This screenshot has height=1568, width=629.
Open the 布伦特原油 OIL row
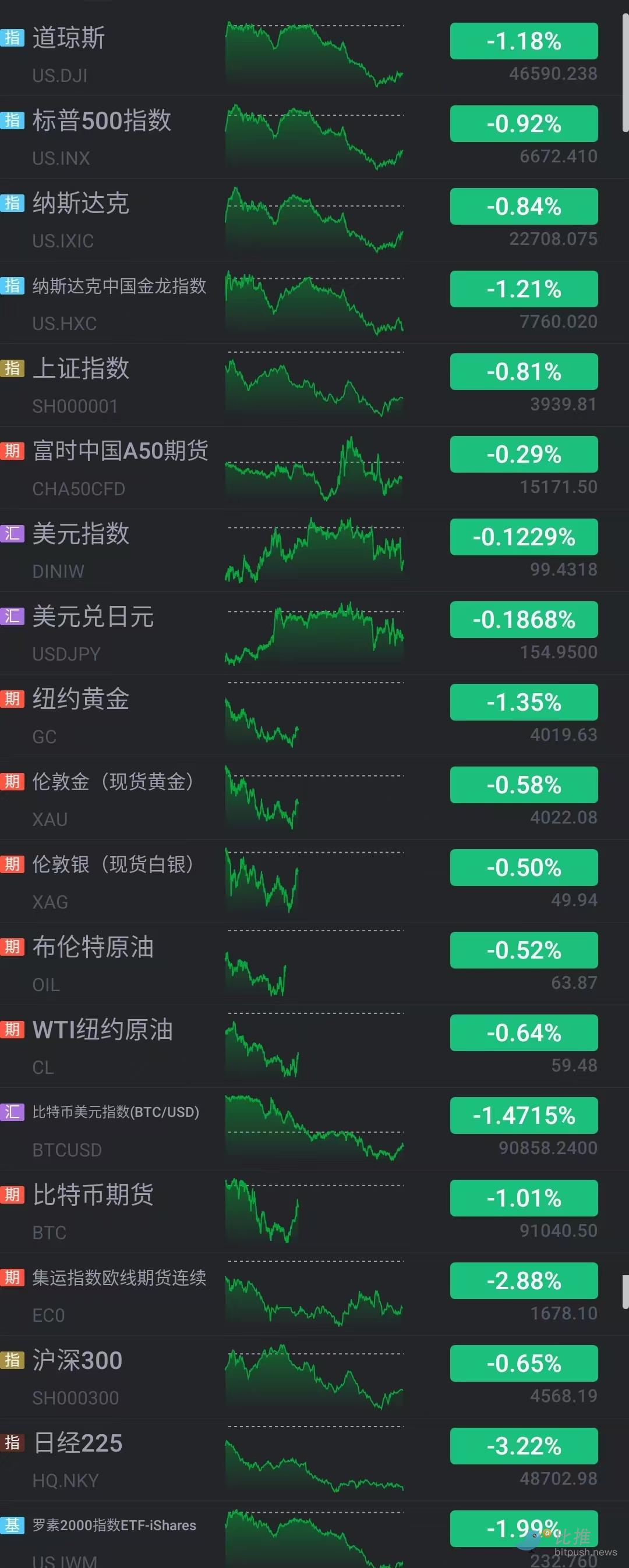(x=93, y=947)
